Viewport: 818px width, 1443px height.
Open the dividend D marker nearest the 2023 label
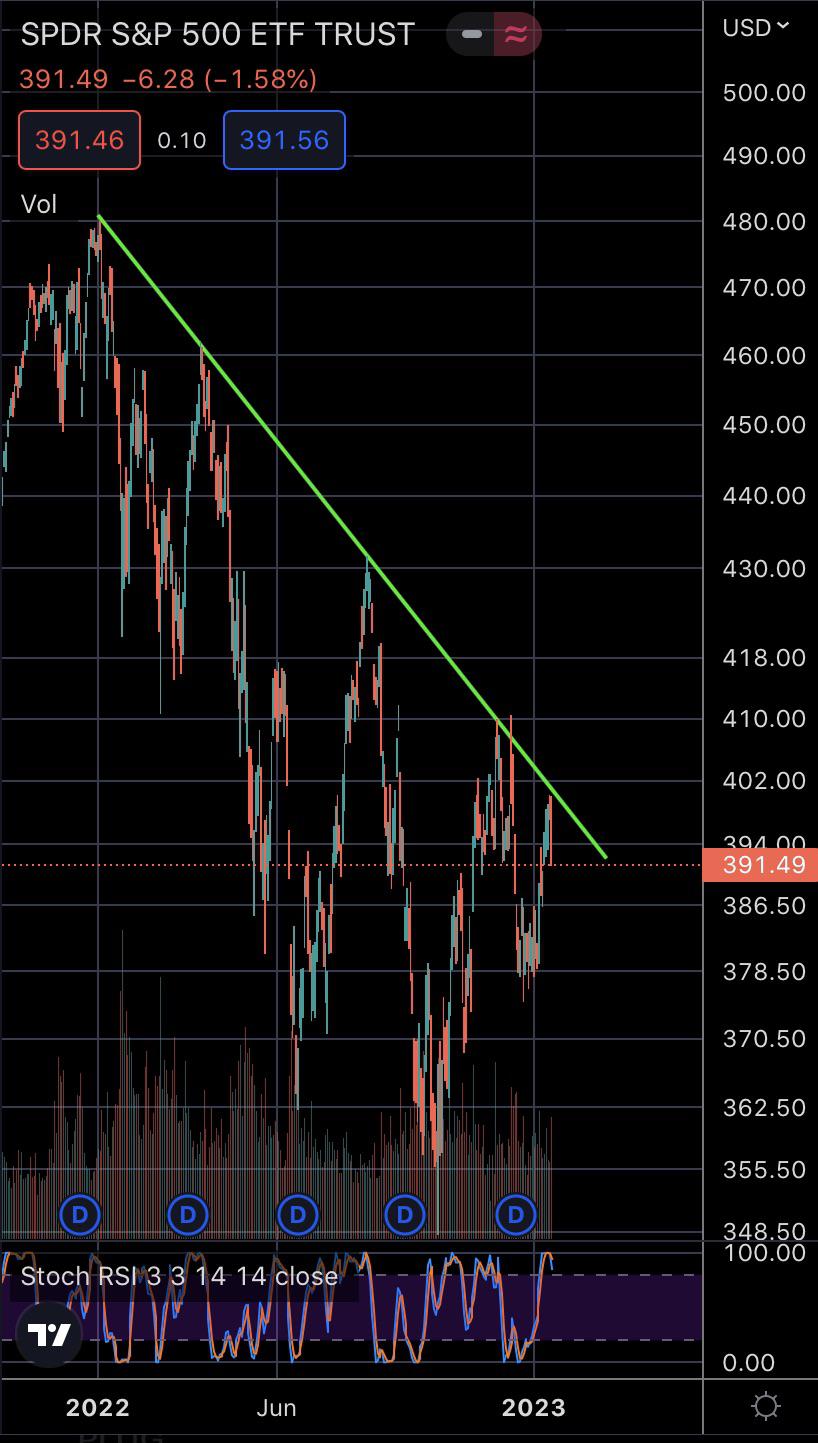pos(516,1215)
